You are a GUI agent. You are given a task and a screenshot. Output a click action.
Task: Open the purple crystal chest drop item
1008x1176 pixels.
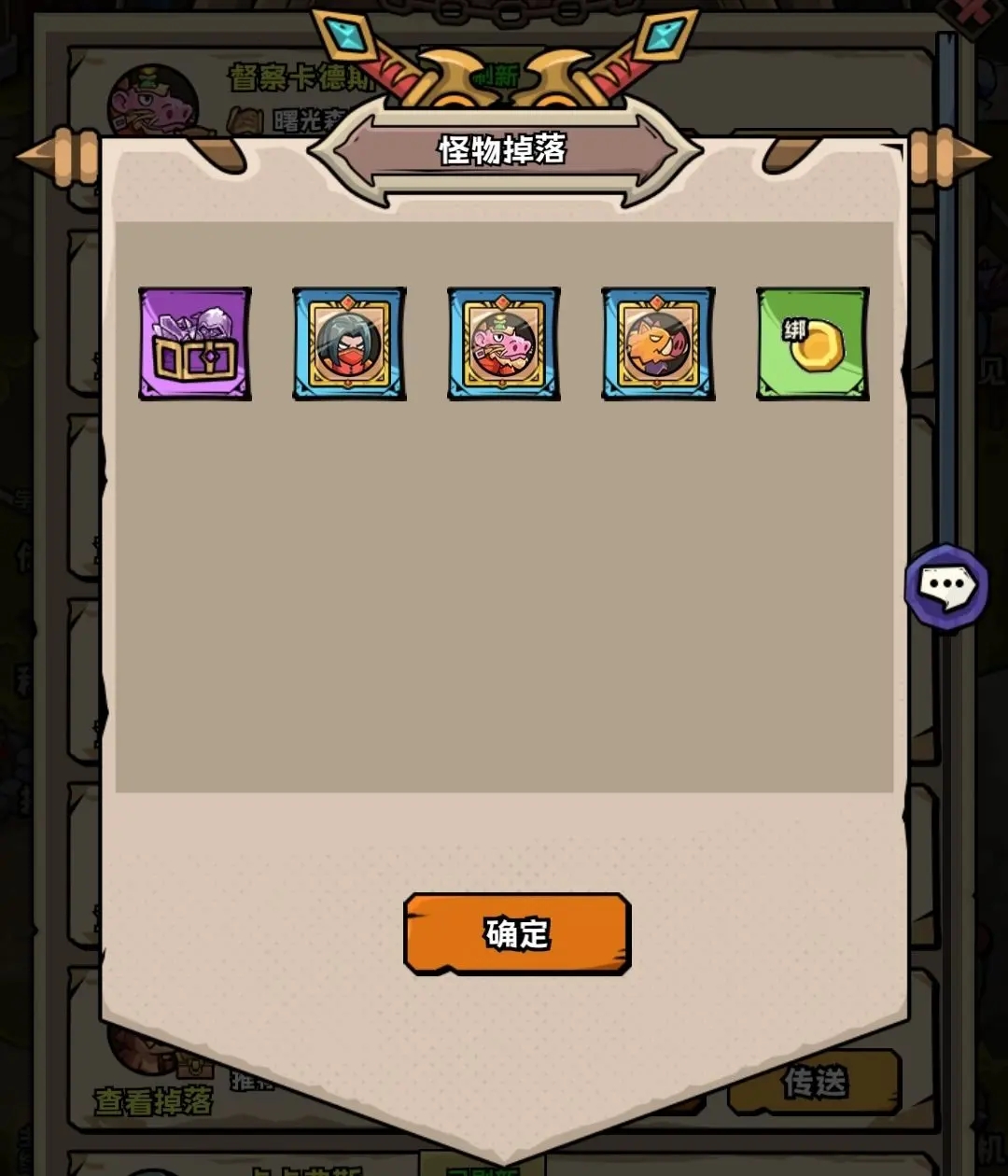[x=195, y=343]
